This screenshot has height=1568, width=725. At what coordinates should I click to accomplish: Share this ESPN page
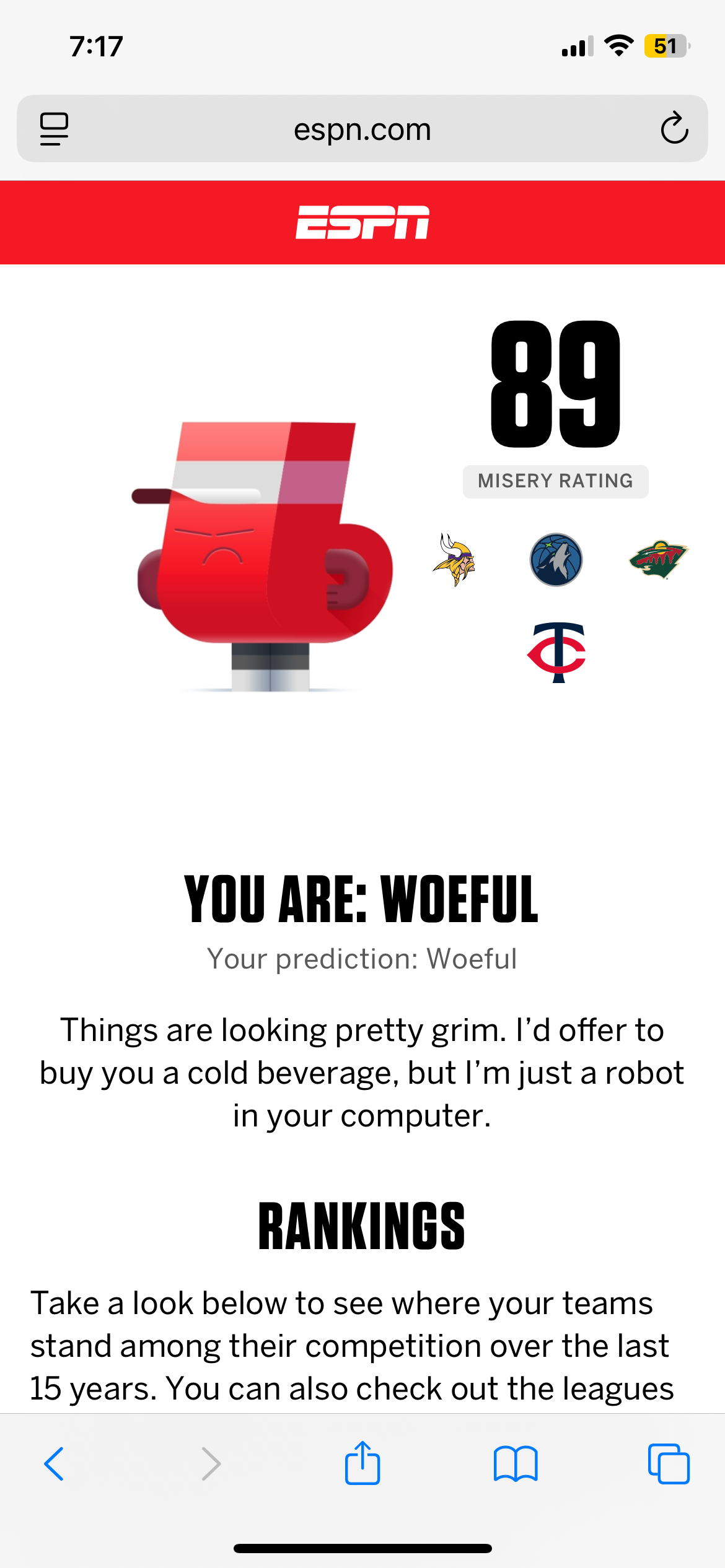coord(362,1463)
